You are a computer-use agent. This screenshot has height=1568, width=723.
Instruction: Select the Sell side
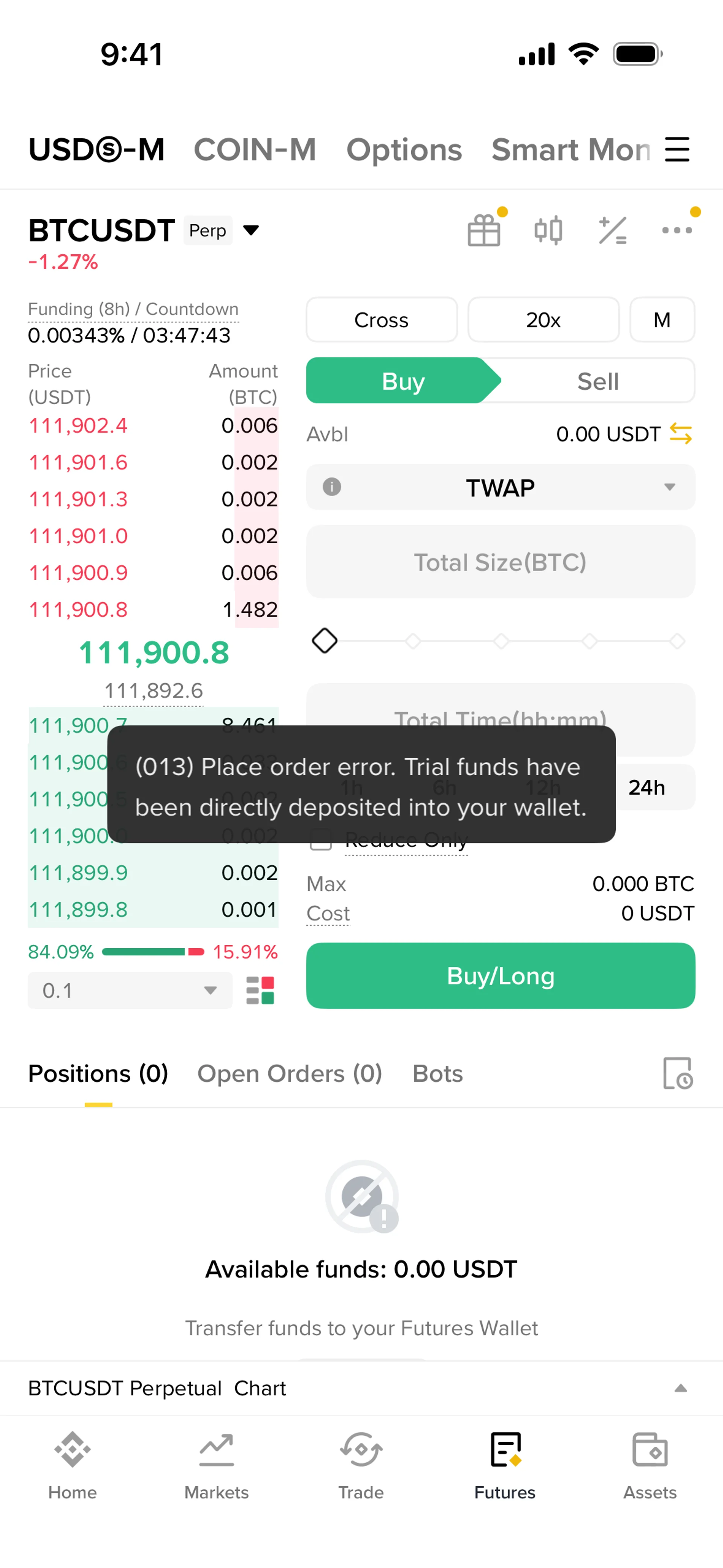(598, 381)
